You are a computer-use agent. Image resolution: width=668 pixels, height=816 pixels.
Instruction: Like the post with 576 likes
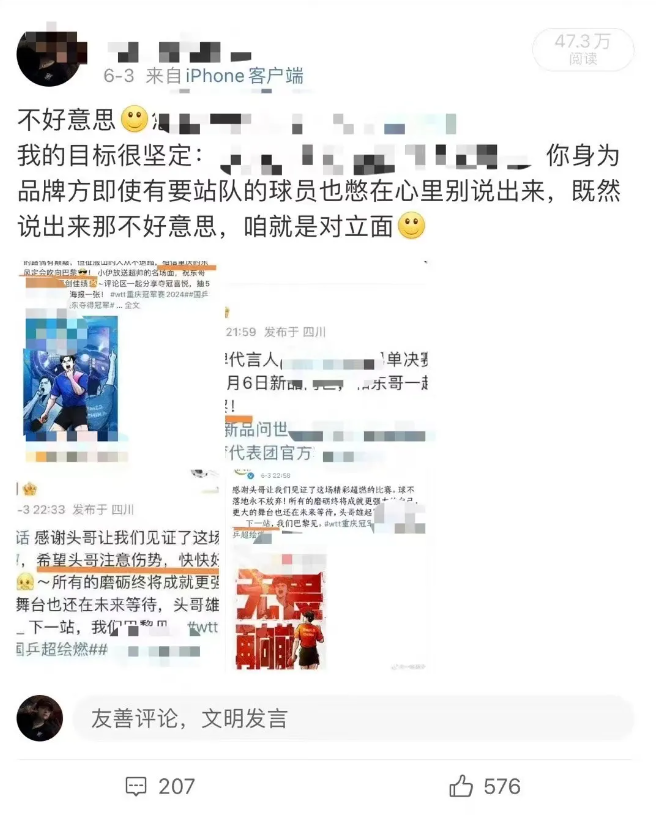point(485,786)
